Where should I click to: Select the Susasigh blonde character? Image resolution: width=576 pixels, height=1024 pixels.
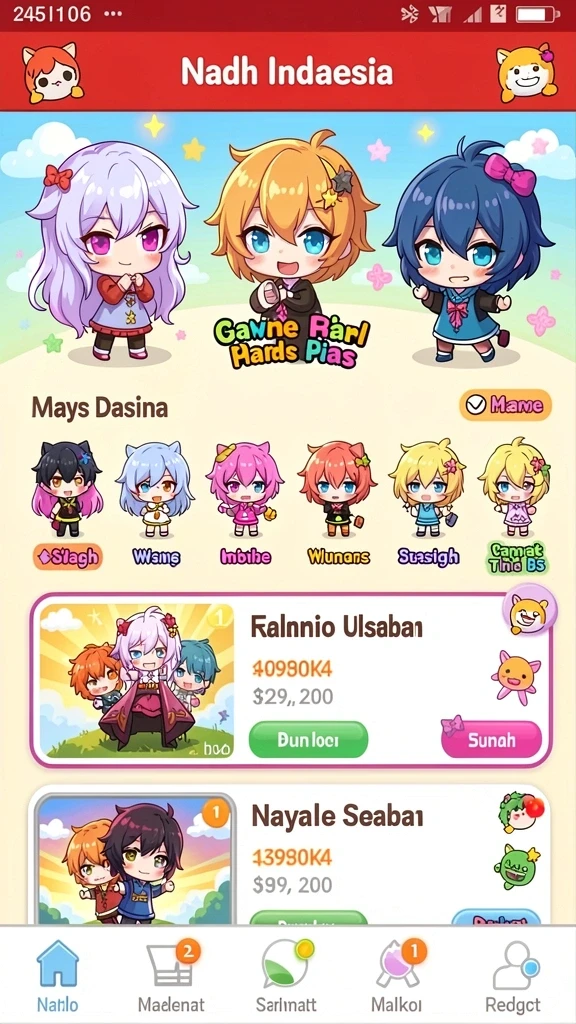[x=428, y=506]
